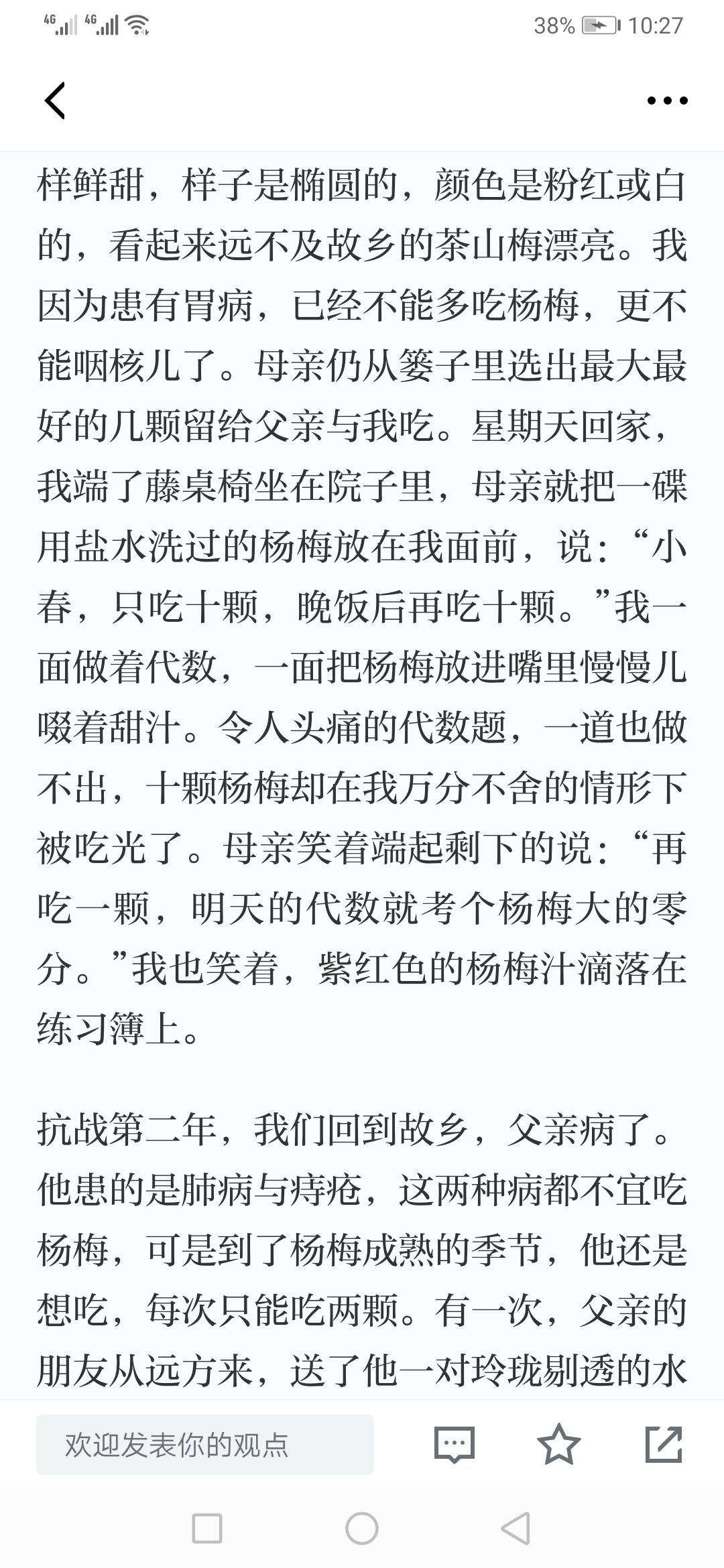724x1568 pixels.
Task: Open the comments speech-bubble icon
Action: [454, 1444]
